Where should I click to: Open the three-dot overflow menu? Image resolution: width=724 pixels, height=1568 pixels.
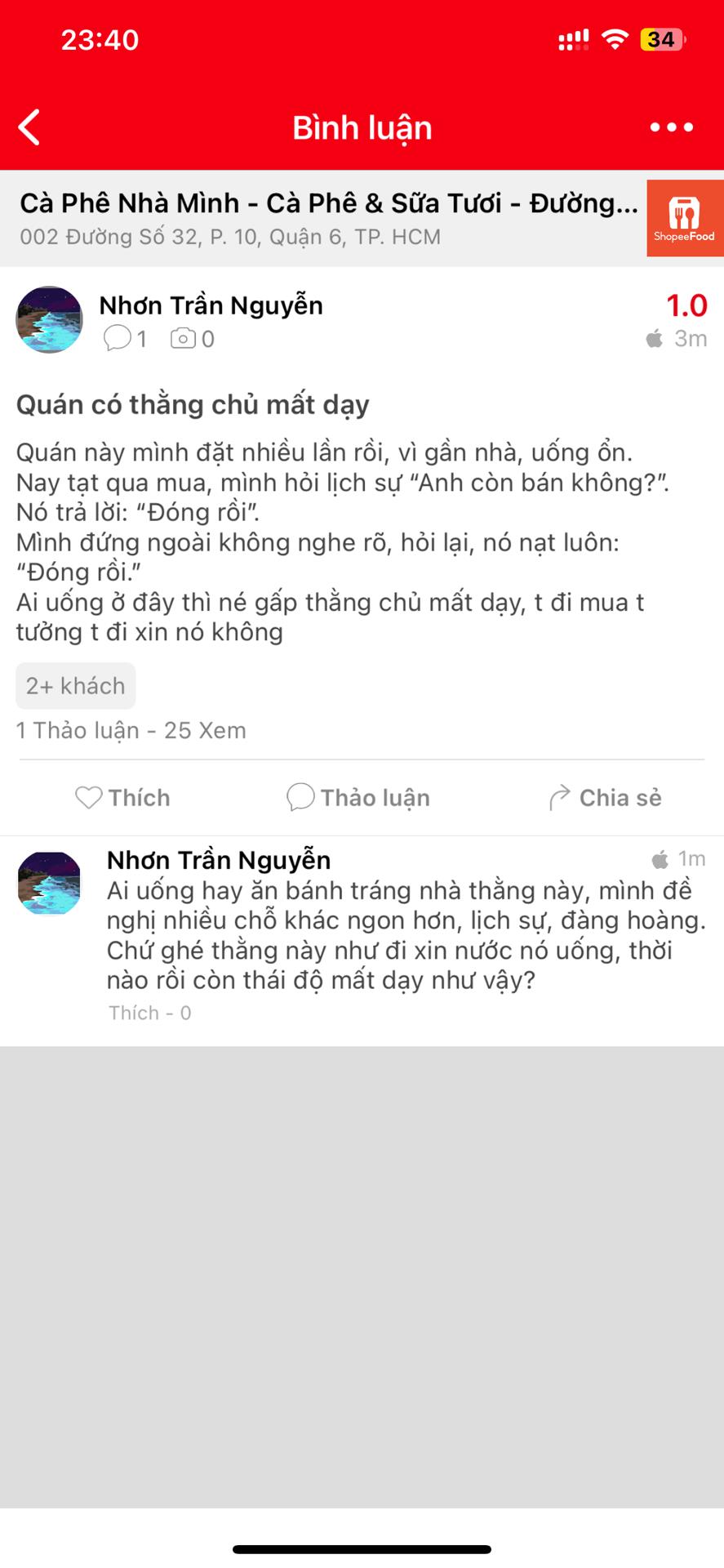(x=671, y=127)
